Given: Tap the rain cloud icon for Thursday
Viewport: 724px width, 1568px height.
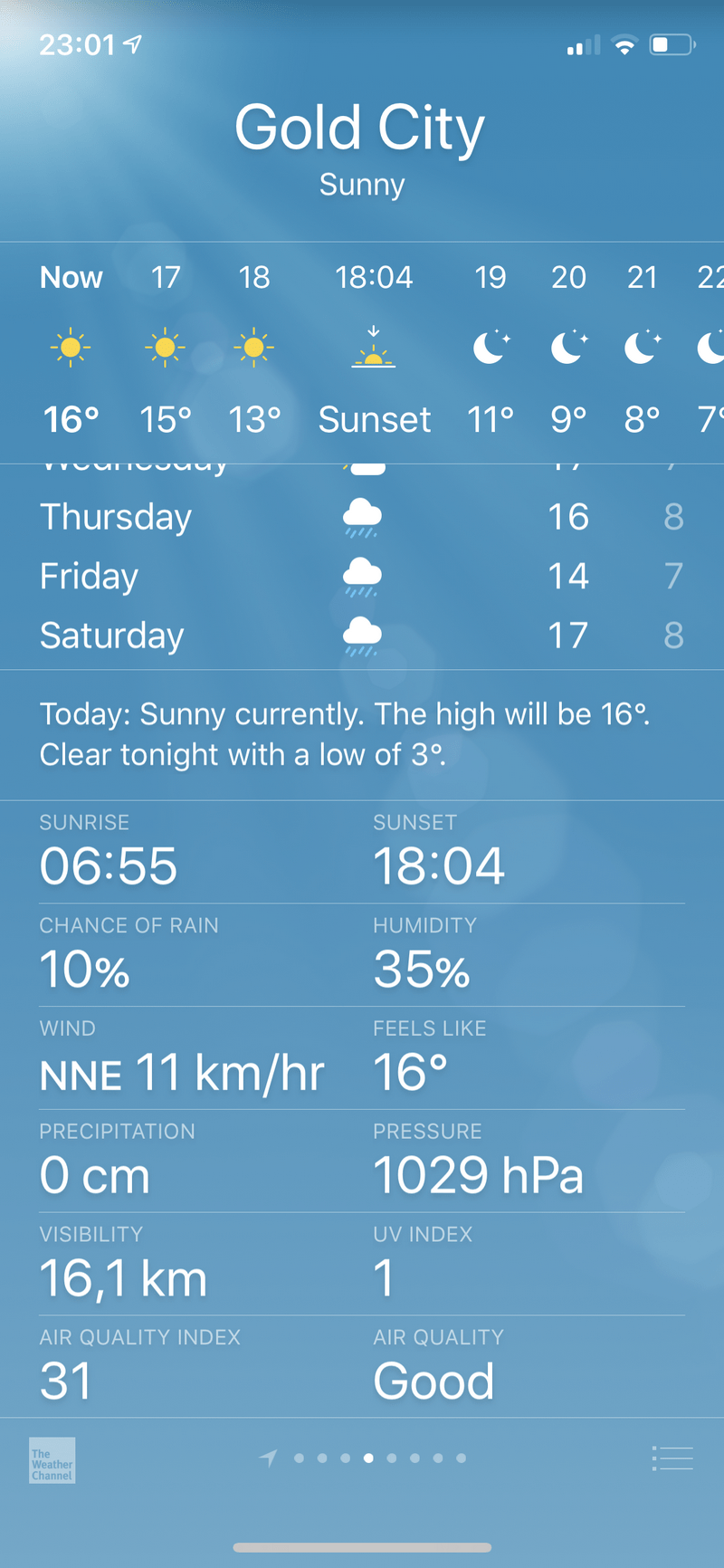Looking at the screenshot, I should tap(362, 517).
